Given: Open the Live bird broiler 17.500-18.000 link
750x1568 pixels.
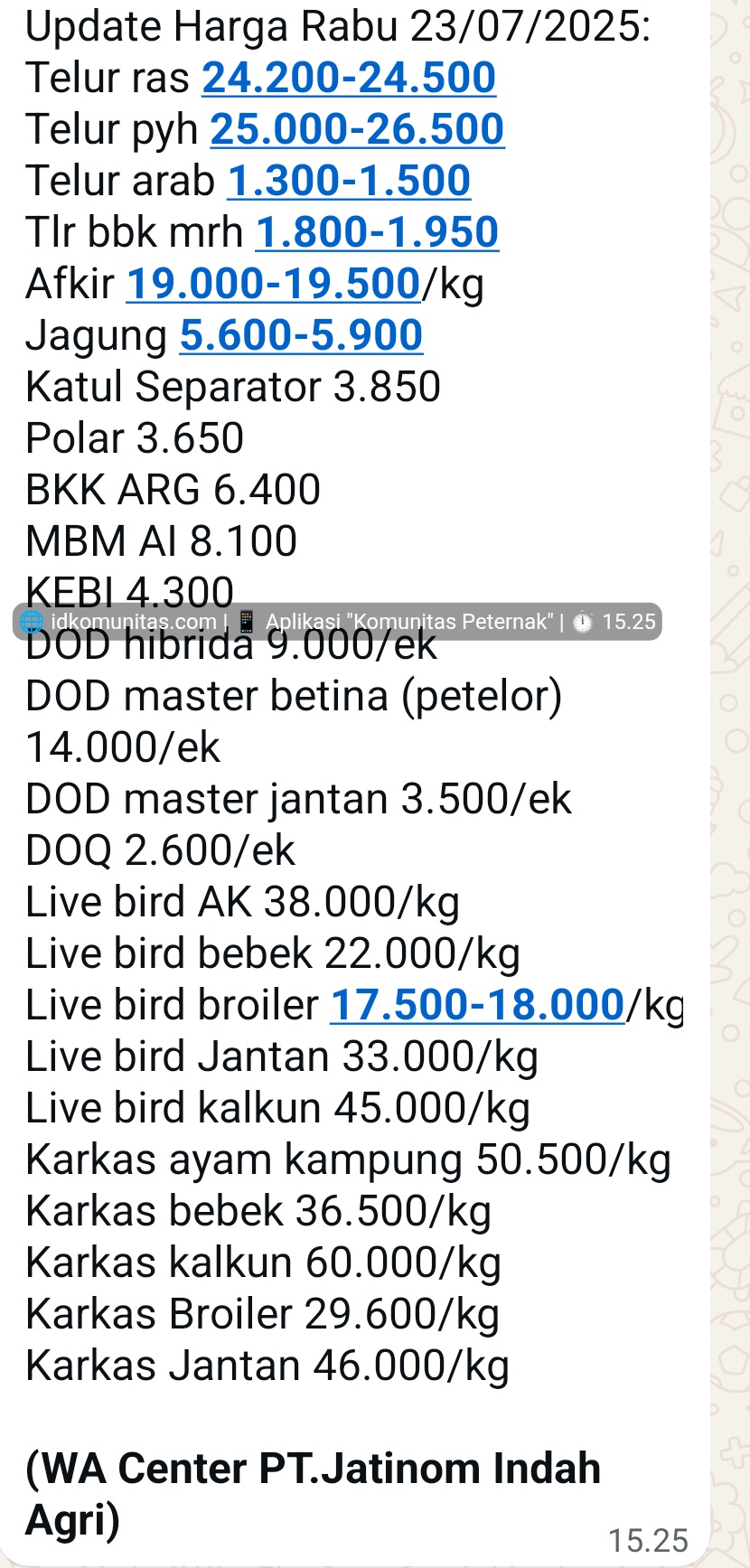Looking at the screenshot, I should (x=477, y=1005).
